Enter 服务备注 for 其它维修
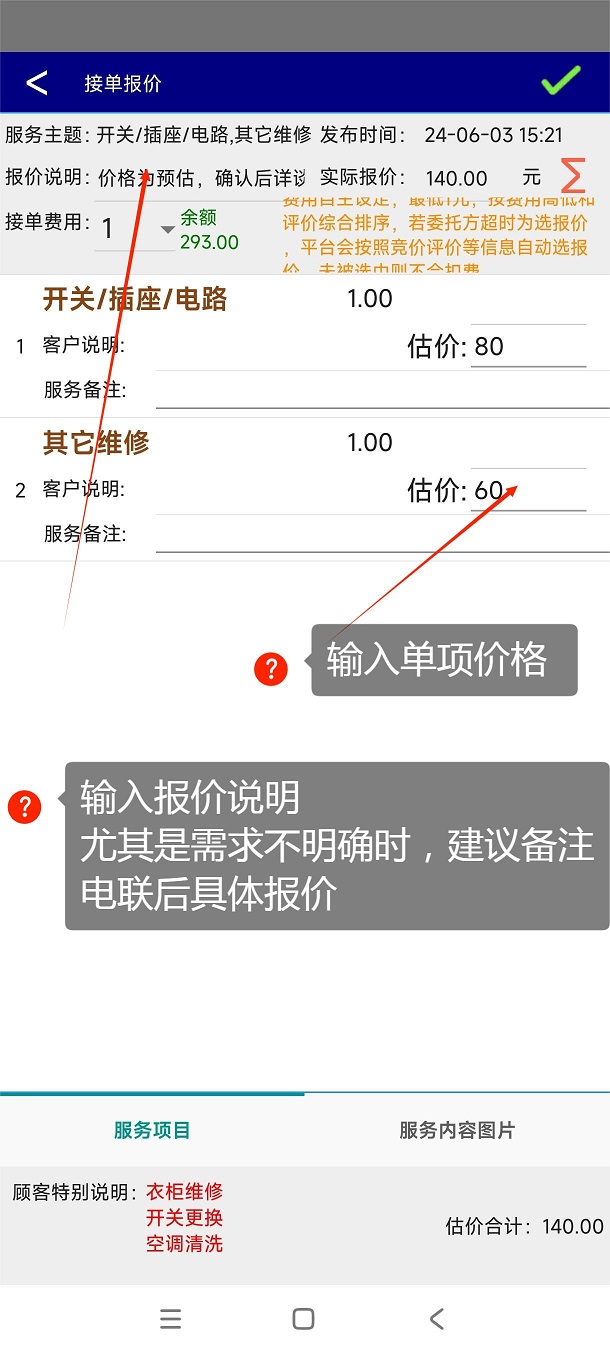 pyautogui.click(x=382, y=534)
